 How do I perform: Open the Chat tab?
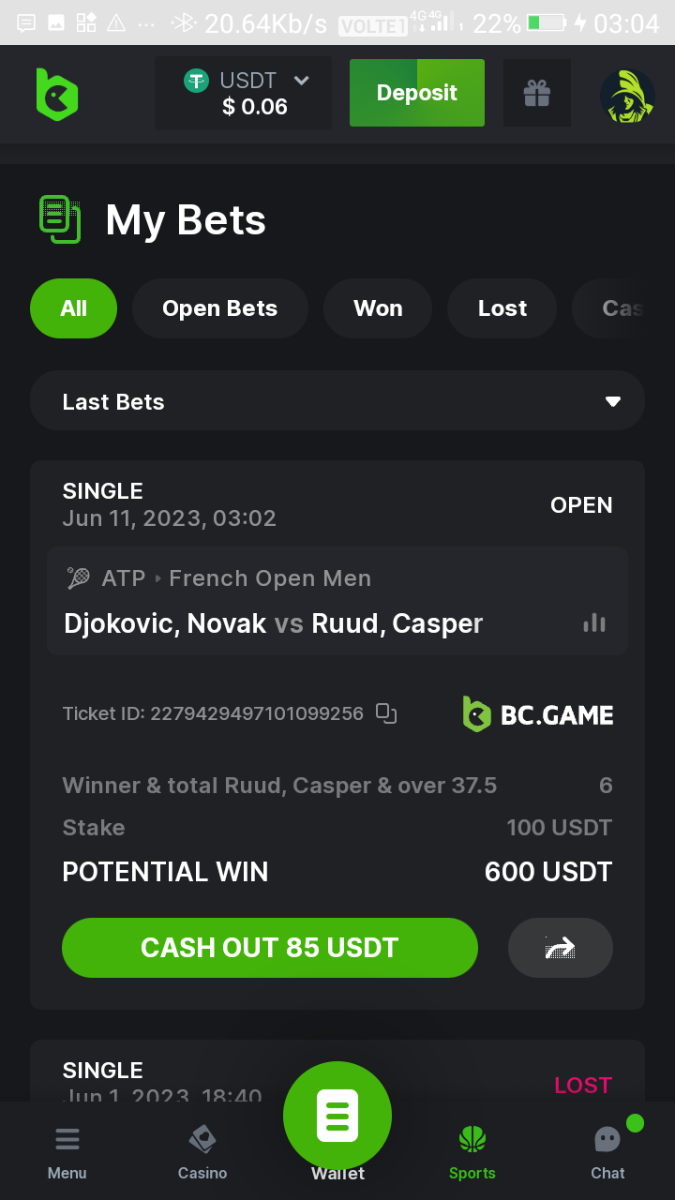tap(607, 1152)
